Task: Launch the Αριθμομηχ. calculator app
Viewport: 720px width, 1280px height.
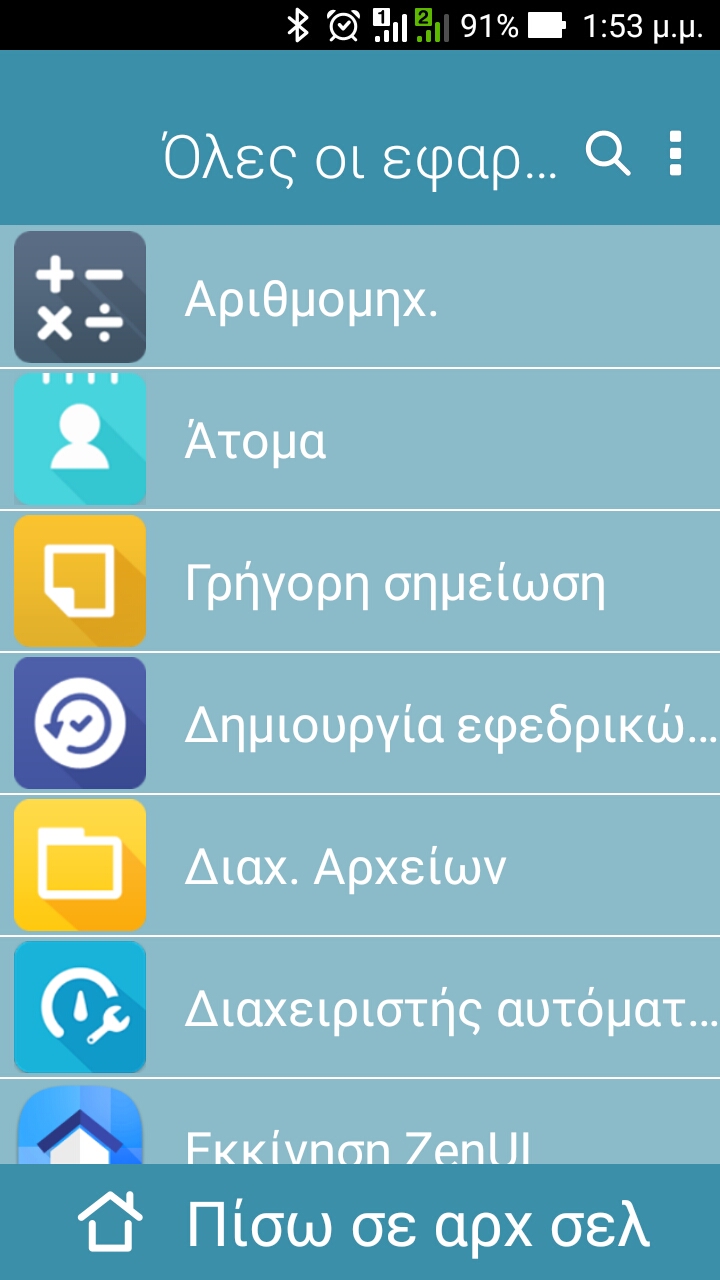Action: pyautogui.click(x=360, y=297)
